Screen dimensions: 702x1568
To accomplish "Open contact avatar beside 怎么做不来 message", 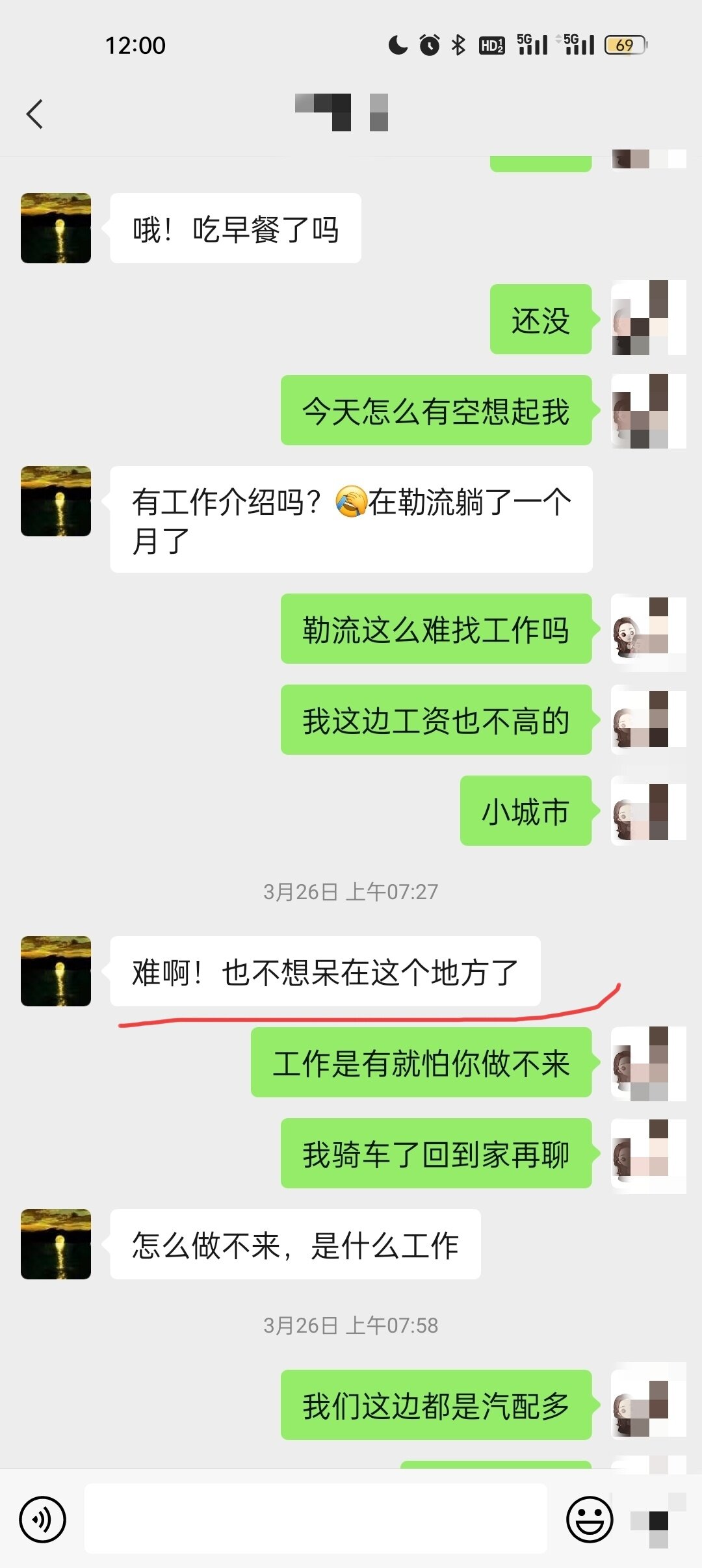I will coord(56,1244).
